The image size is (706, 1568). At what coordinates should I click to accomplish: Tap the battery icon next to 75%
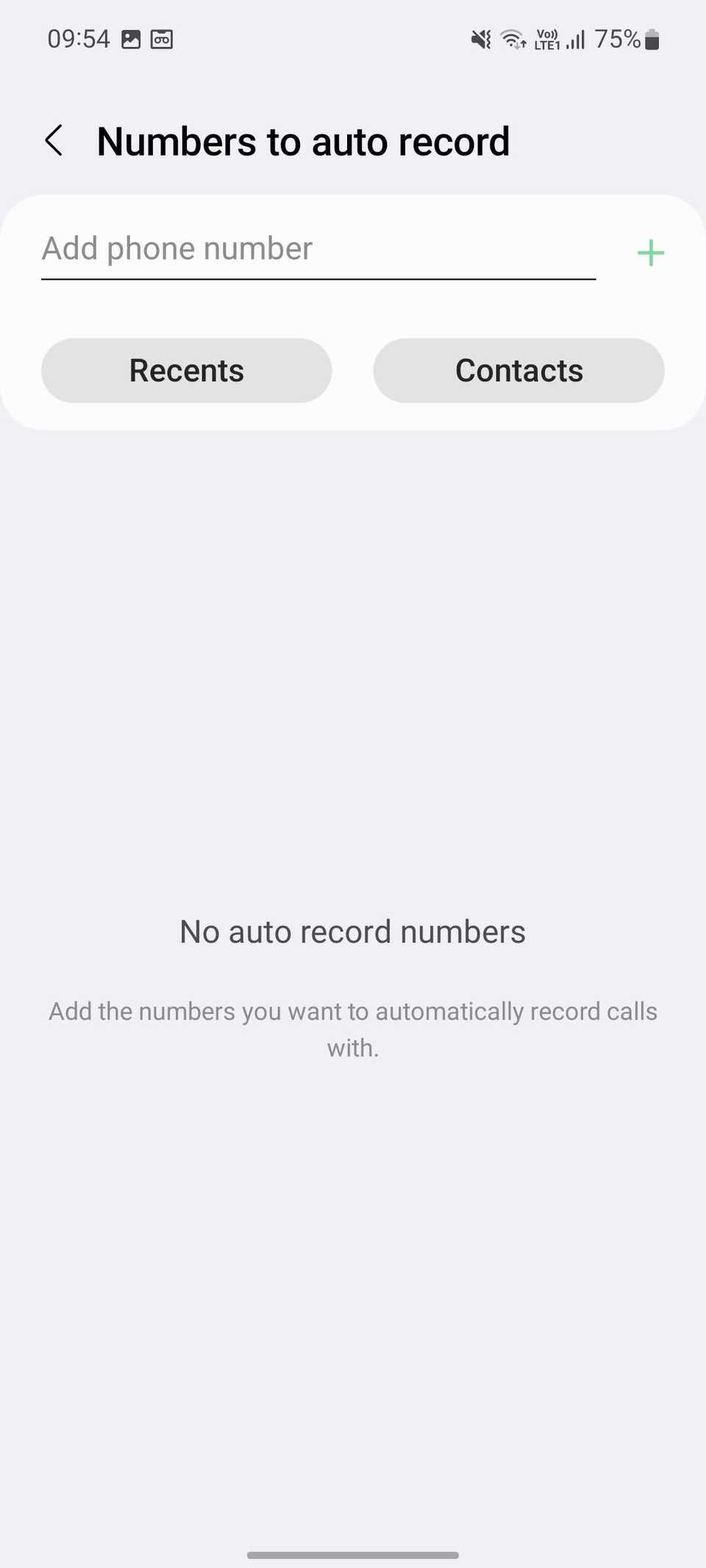click(653, 38)
